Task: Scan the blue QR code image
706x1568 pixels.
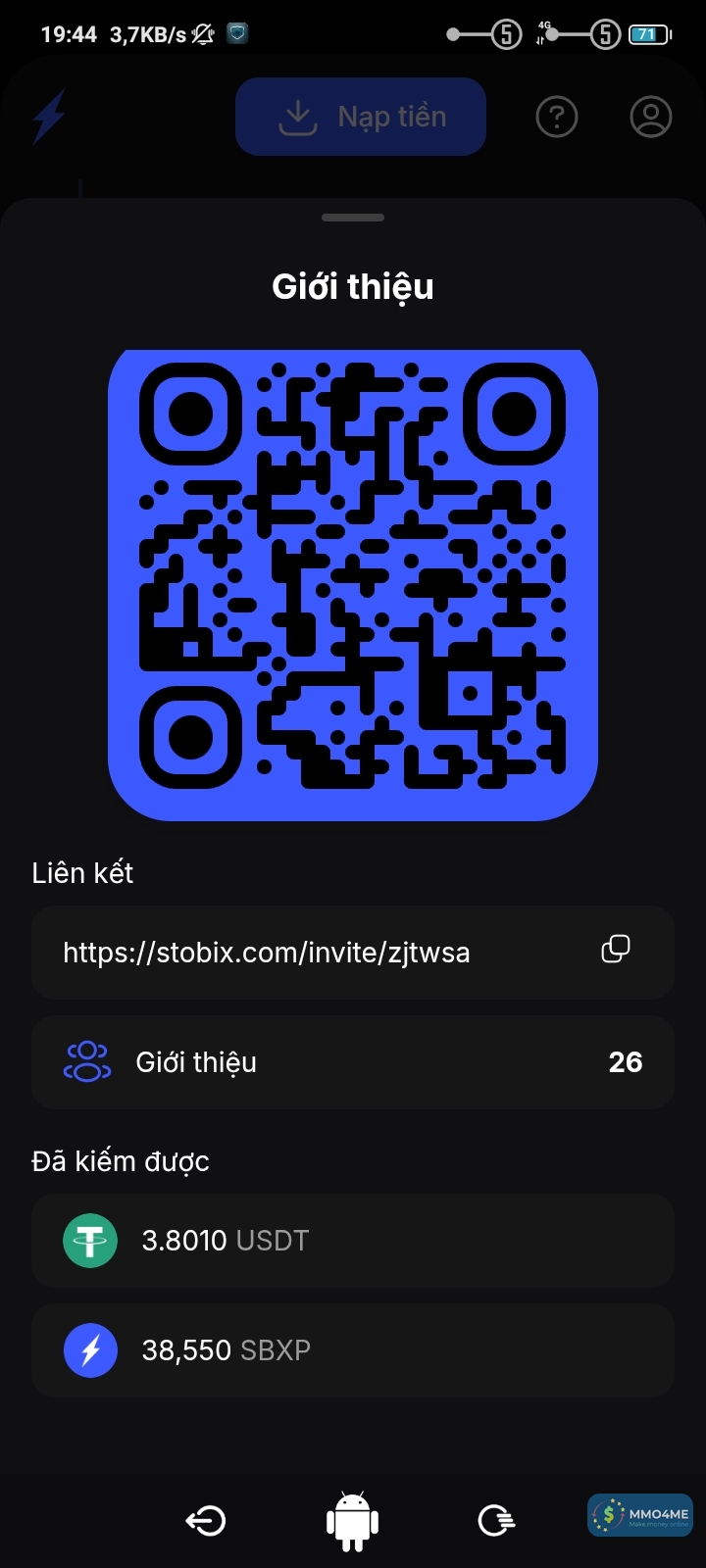Action: 353,582
